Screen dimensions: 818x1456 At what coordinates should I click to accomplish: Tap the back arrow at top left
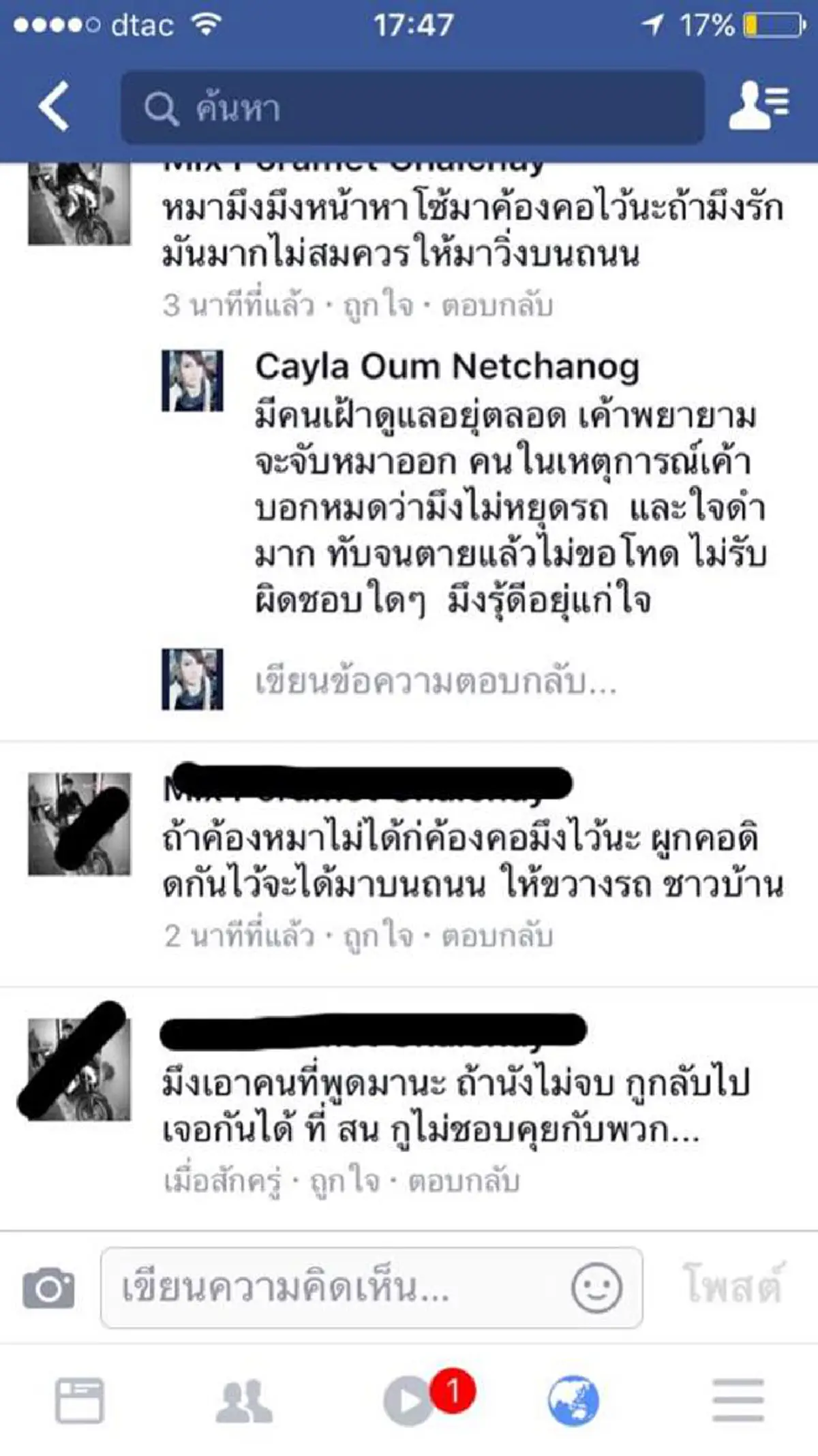(x=55, y=106)
